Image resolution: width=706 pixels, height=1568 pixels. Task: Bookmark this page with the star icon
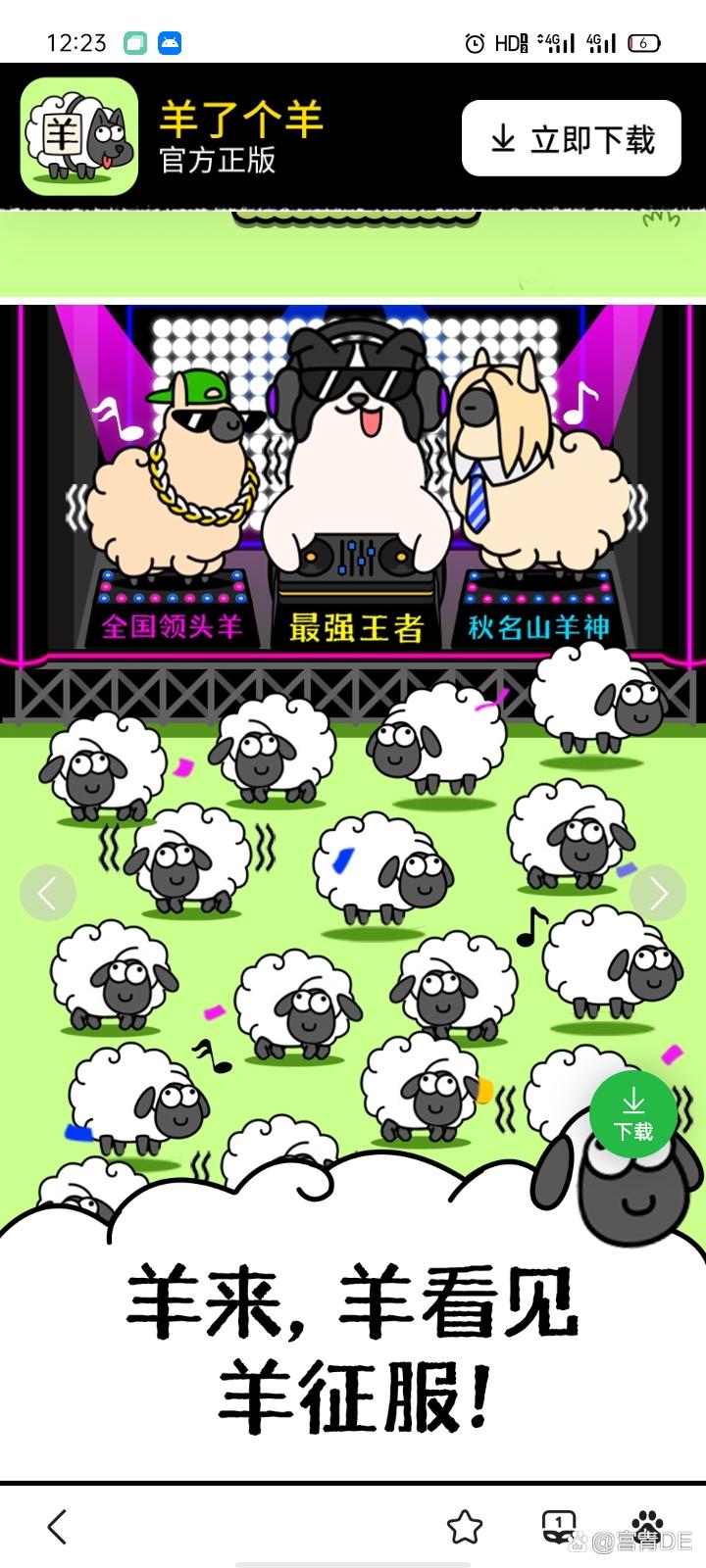(465, 1526)
